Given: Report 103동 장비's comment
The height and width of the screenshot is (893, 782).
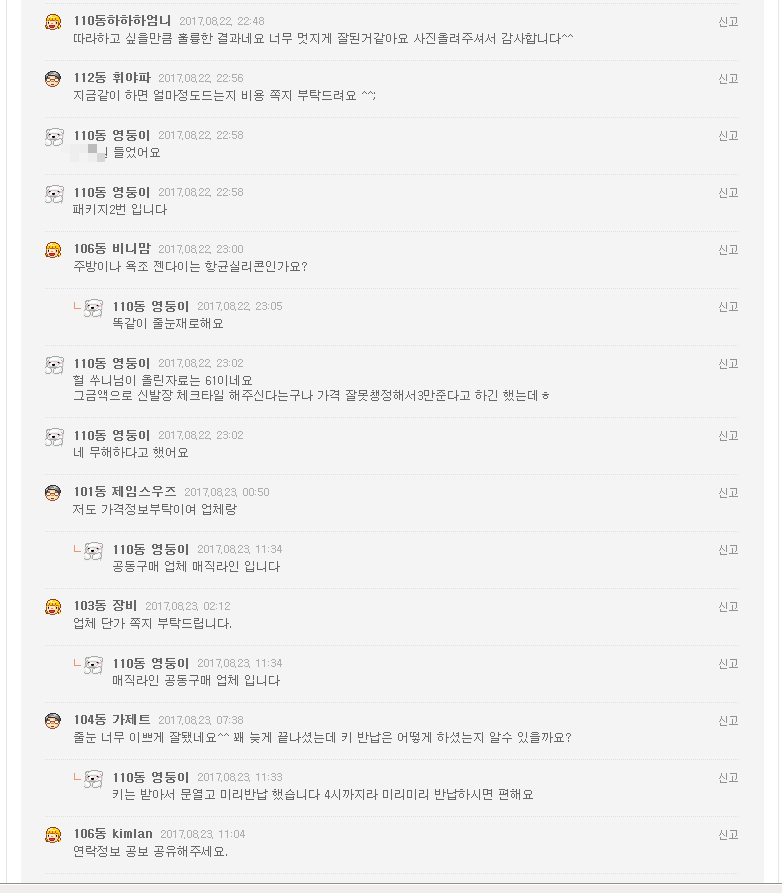Looking at the screenshot, I should 727,606.
